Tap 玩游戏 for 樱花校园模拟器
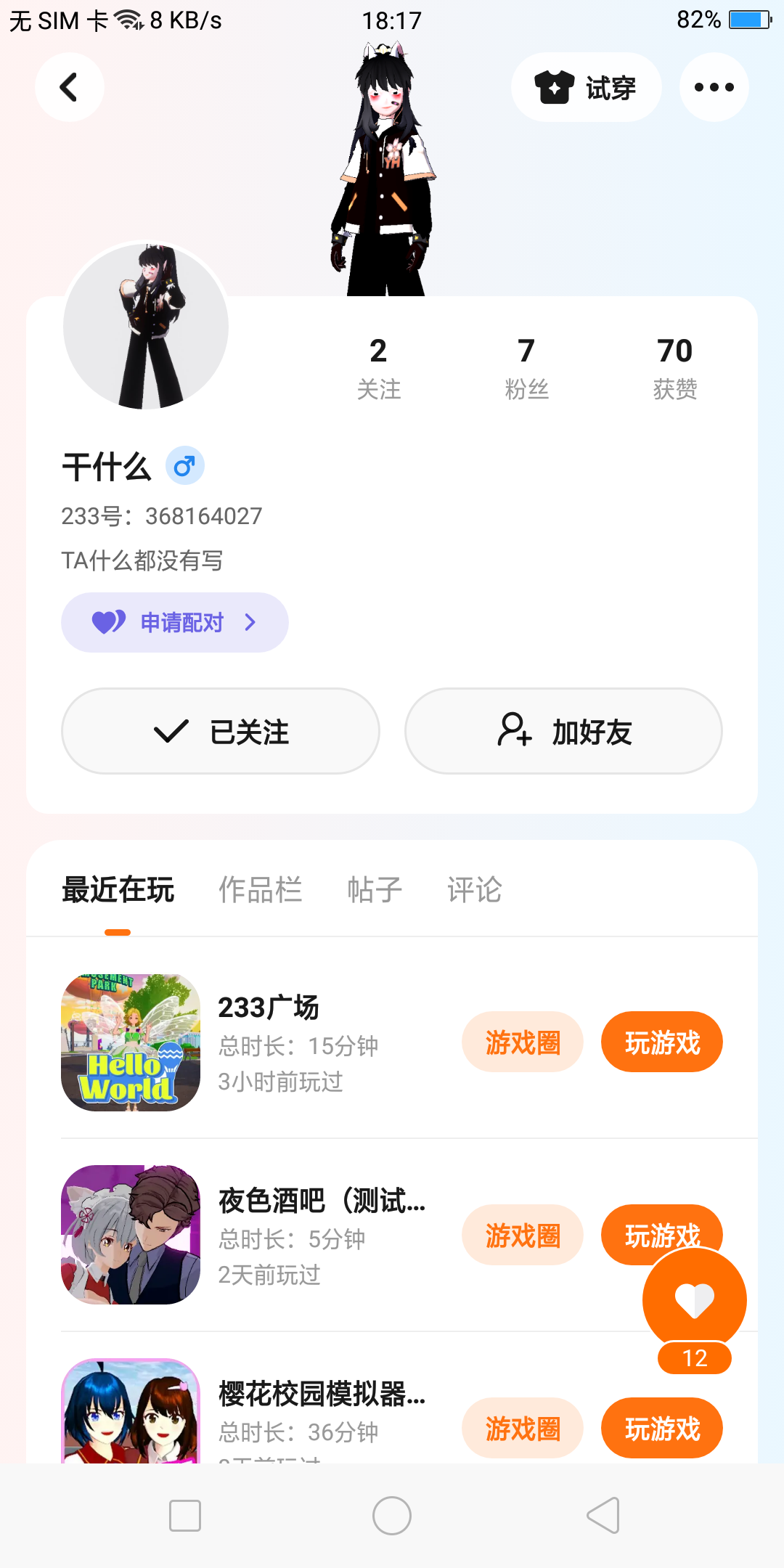This screenshot has width=784, height=1568. coord(662,1429)
